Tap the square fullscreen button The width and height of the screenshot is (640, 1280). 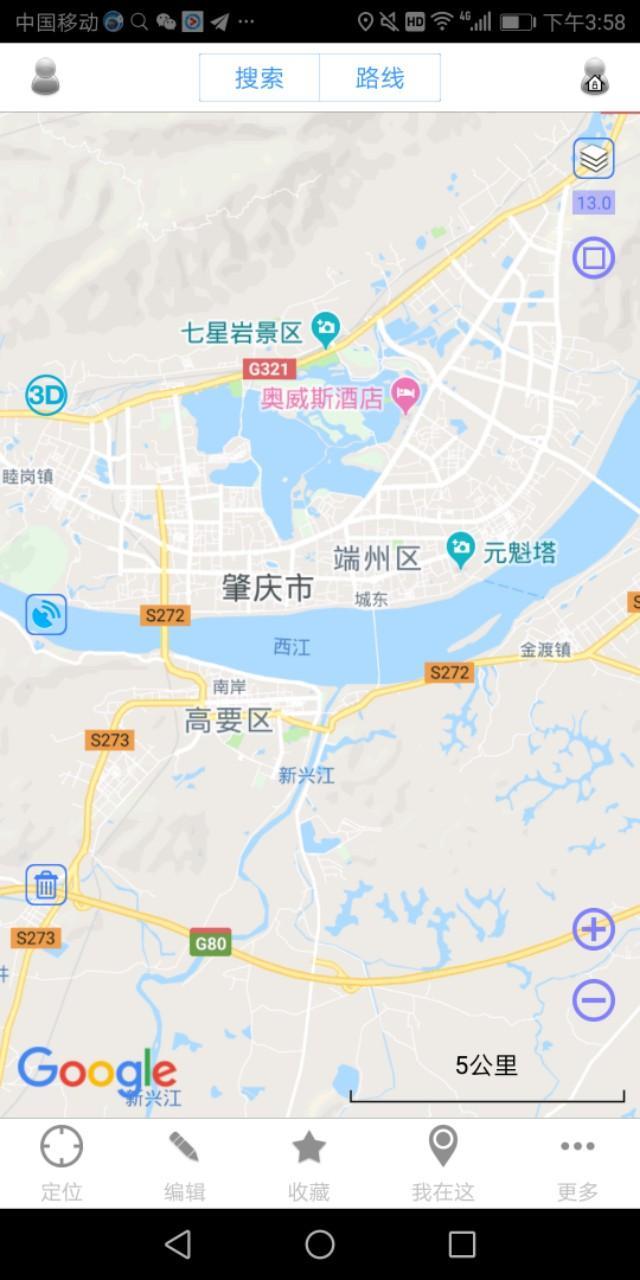click(x=593, y=258)
